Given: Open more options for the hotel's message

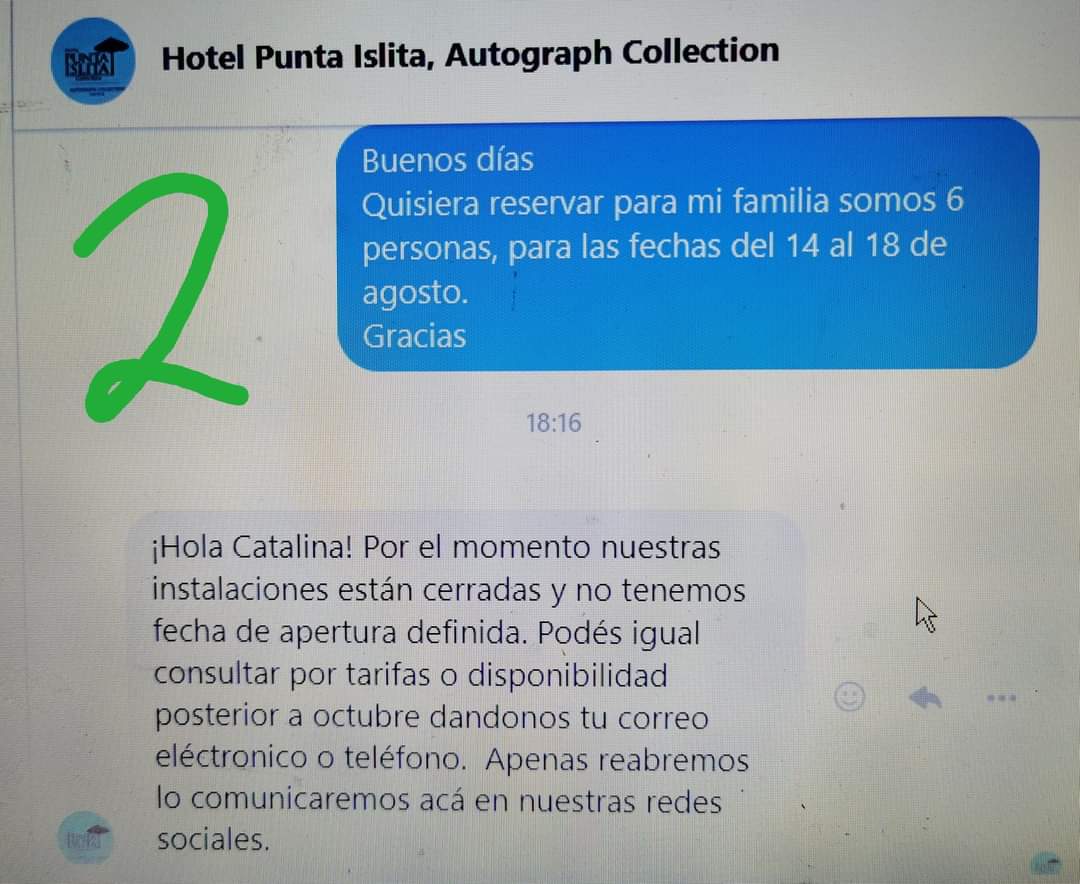Looking at the screenshot, I should click(1001, 697).
